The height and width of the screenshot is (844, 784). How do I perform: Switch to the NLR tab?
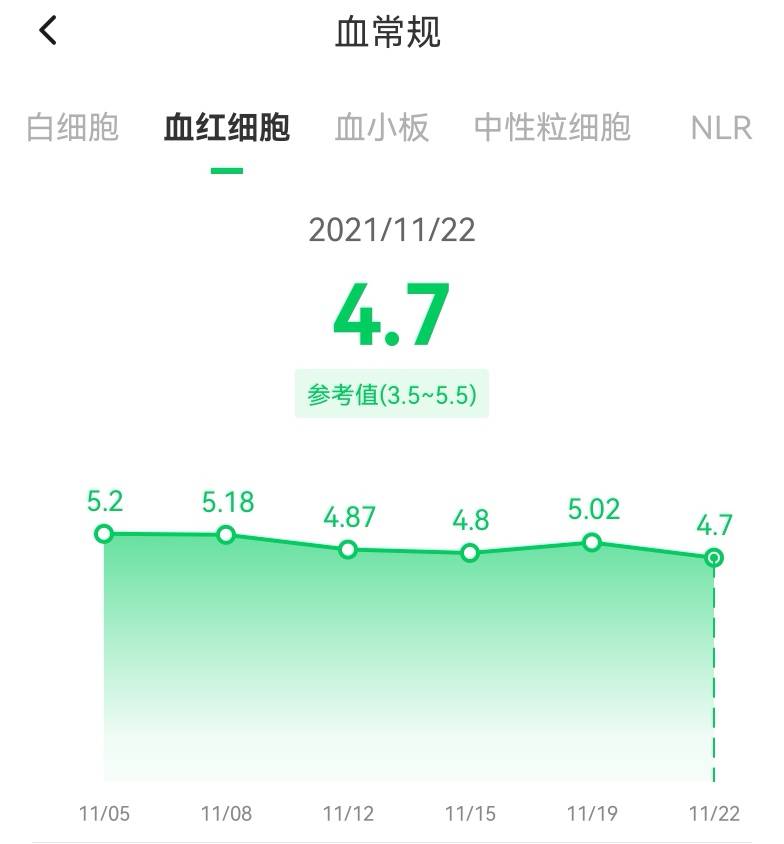(x=719, y=125)
